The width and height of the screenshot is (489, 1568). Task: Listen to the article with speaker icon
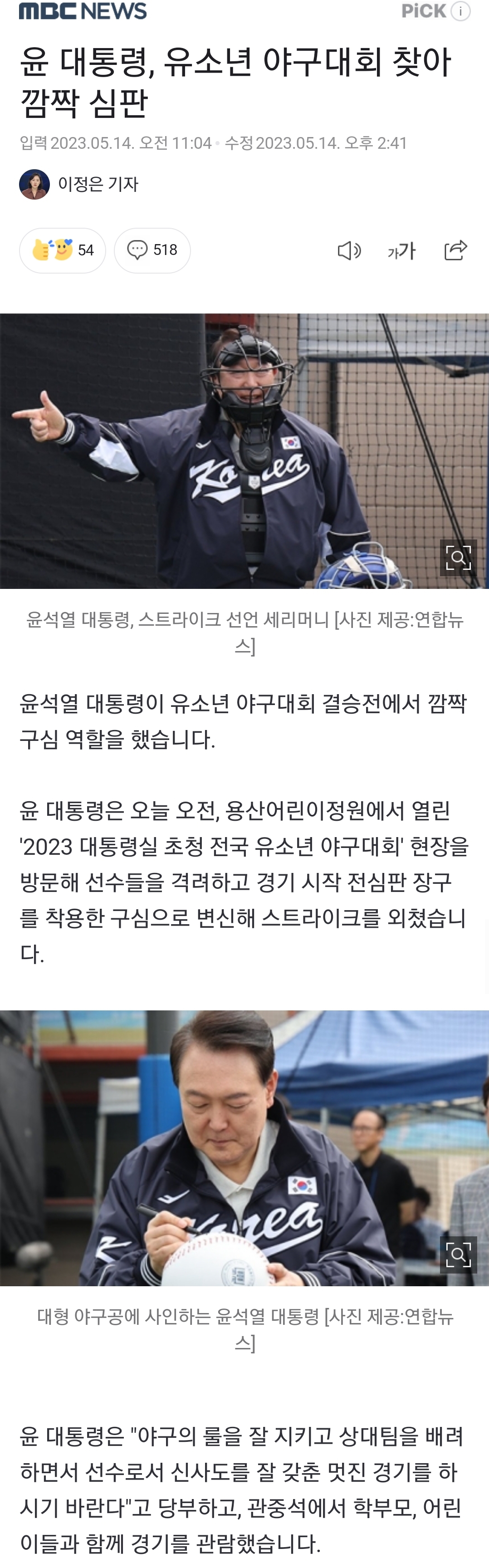coord(348,250)
